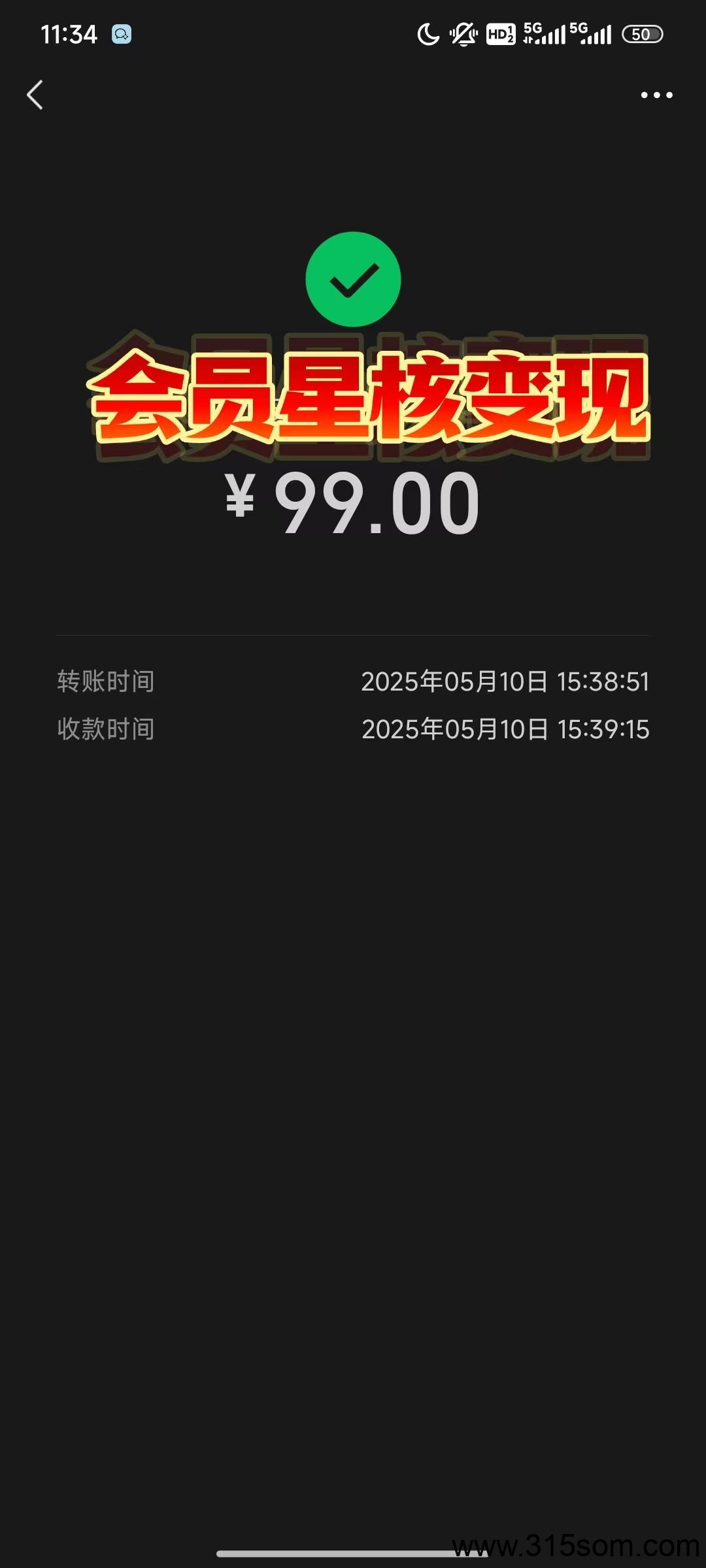Open the three-dot overflow menu
The image size is (706, 1568).
point(656,95)
